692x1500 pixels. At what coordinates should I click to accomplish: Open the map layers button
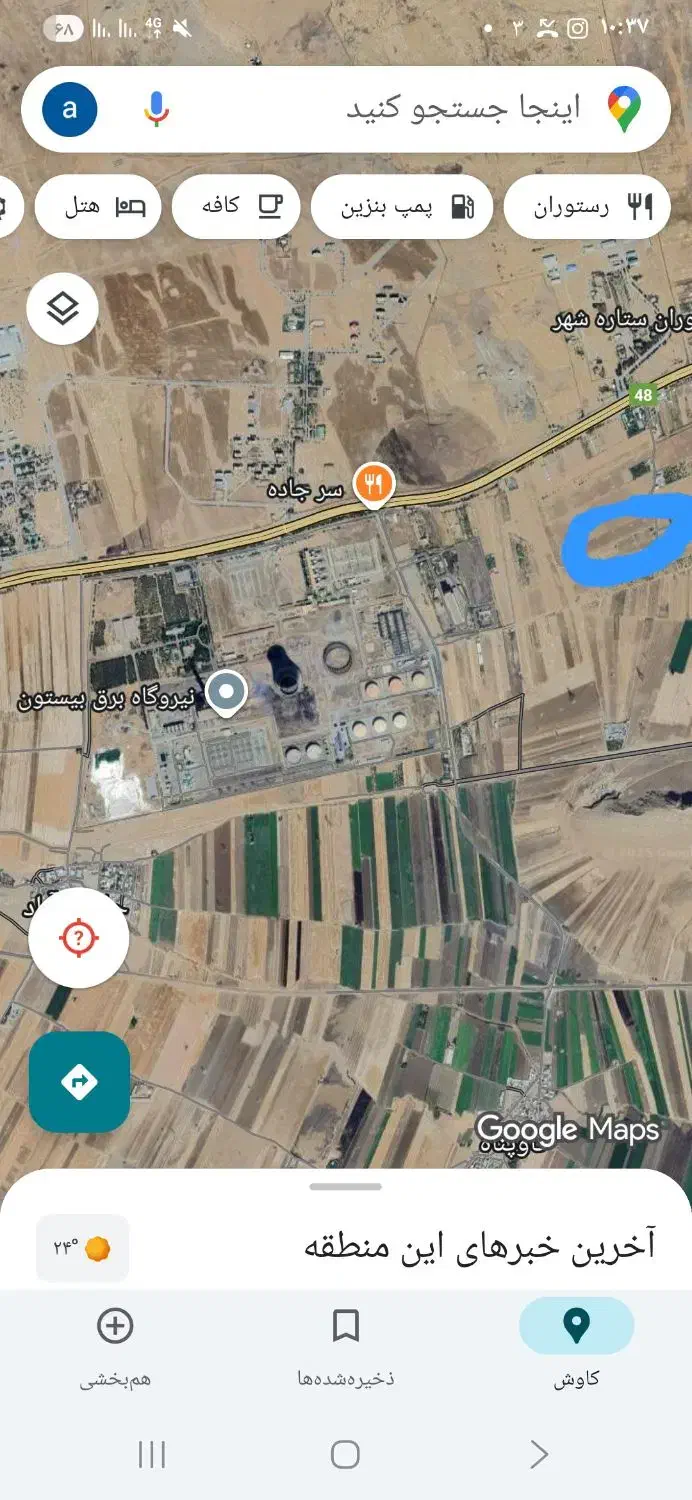pyautogui.click(x=62, y=310)
